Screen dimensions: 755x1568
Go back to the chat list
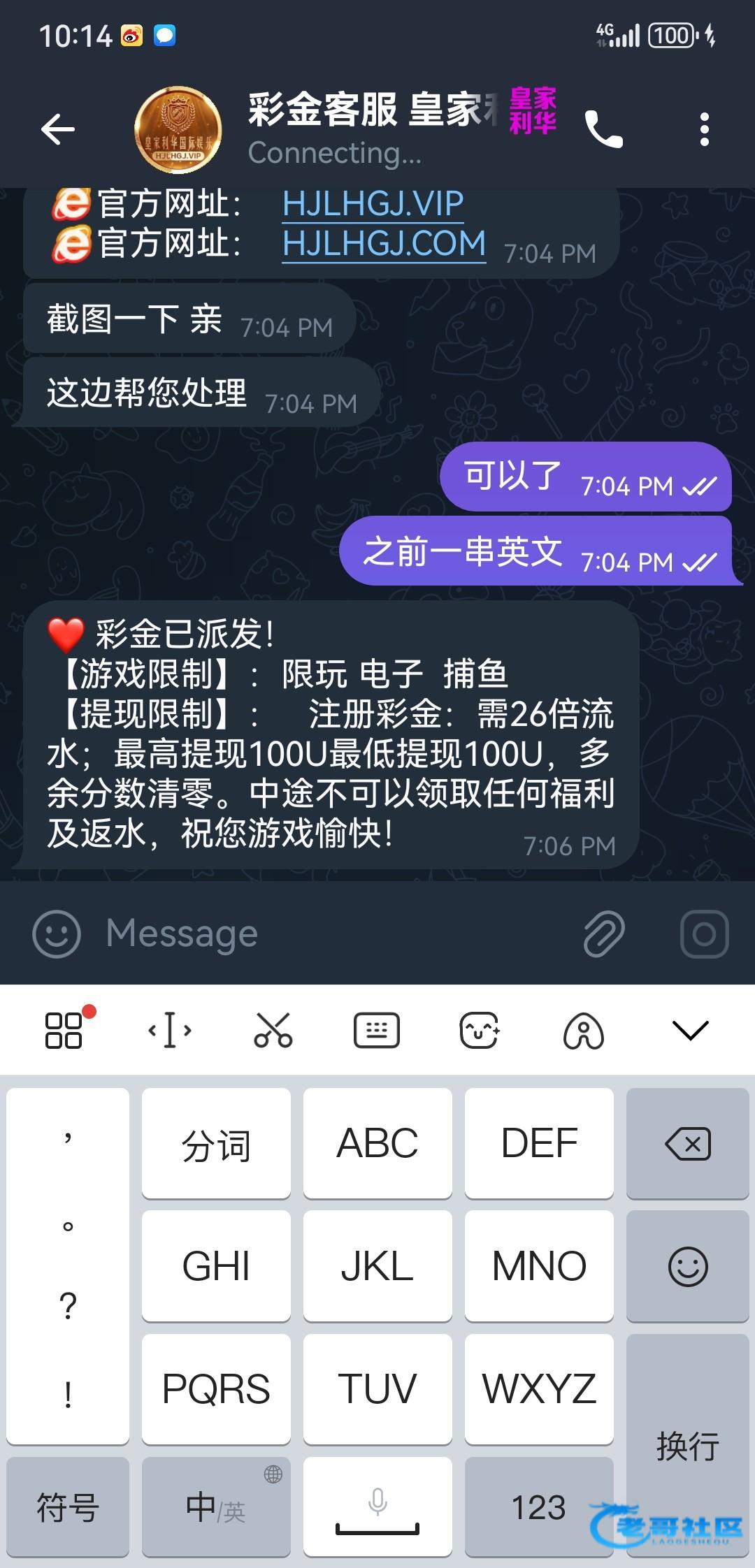coord(58,129)
